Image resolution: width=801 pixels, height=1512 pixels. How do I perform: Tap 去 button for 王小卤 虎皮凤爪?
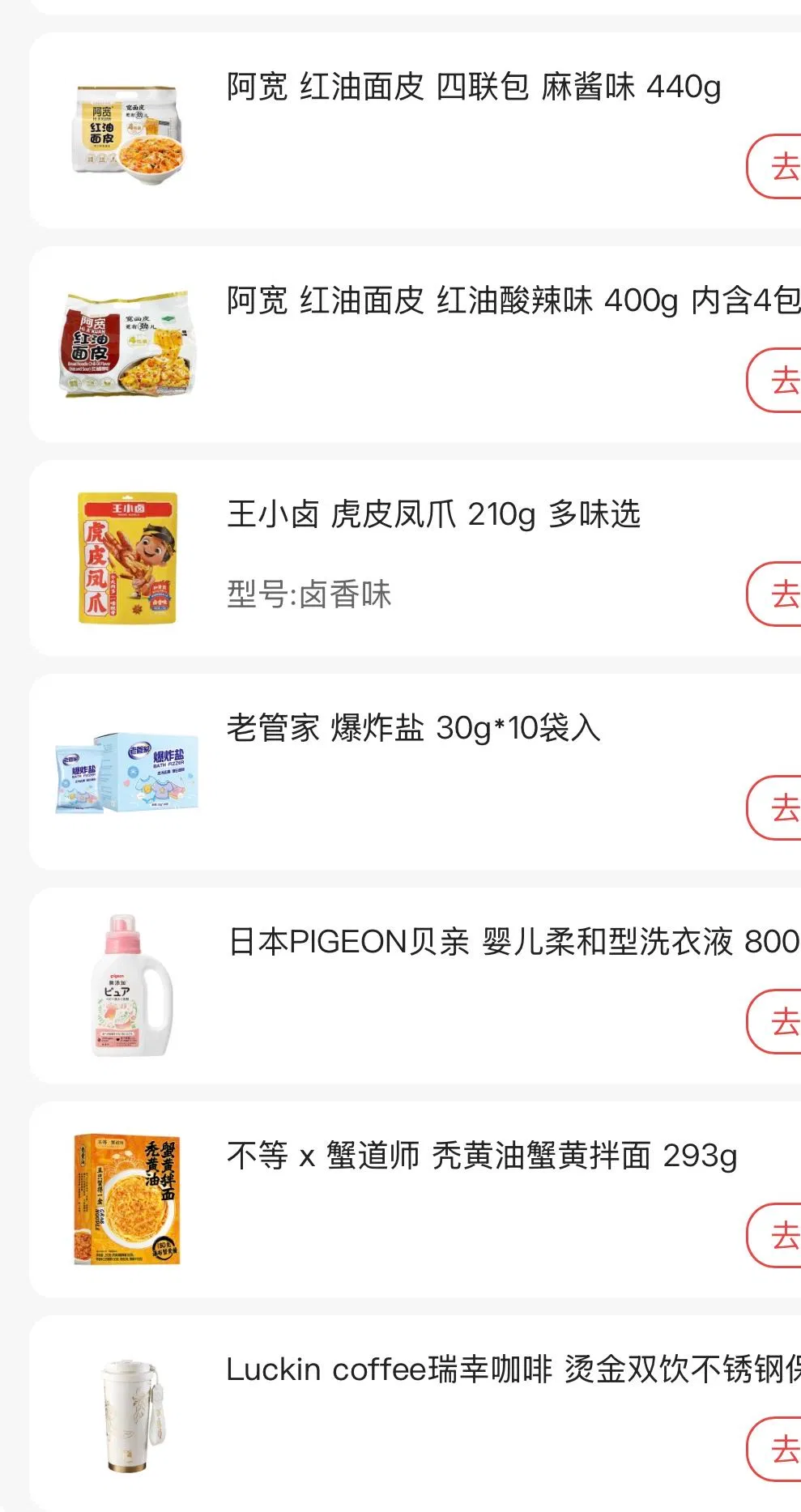coord(779,594)
